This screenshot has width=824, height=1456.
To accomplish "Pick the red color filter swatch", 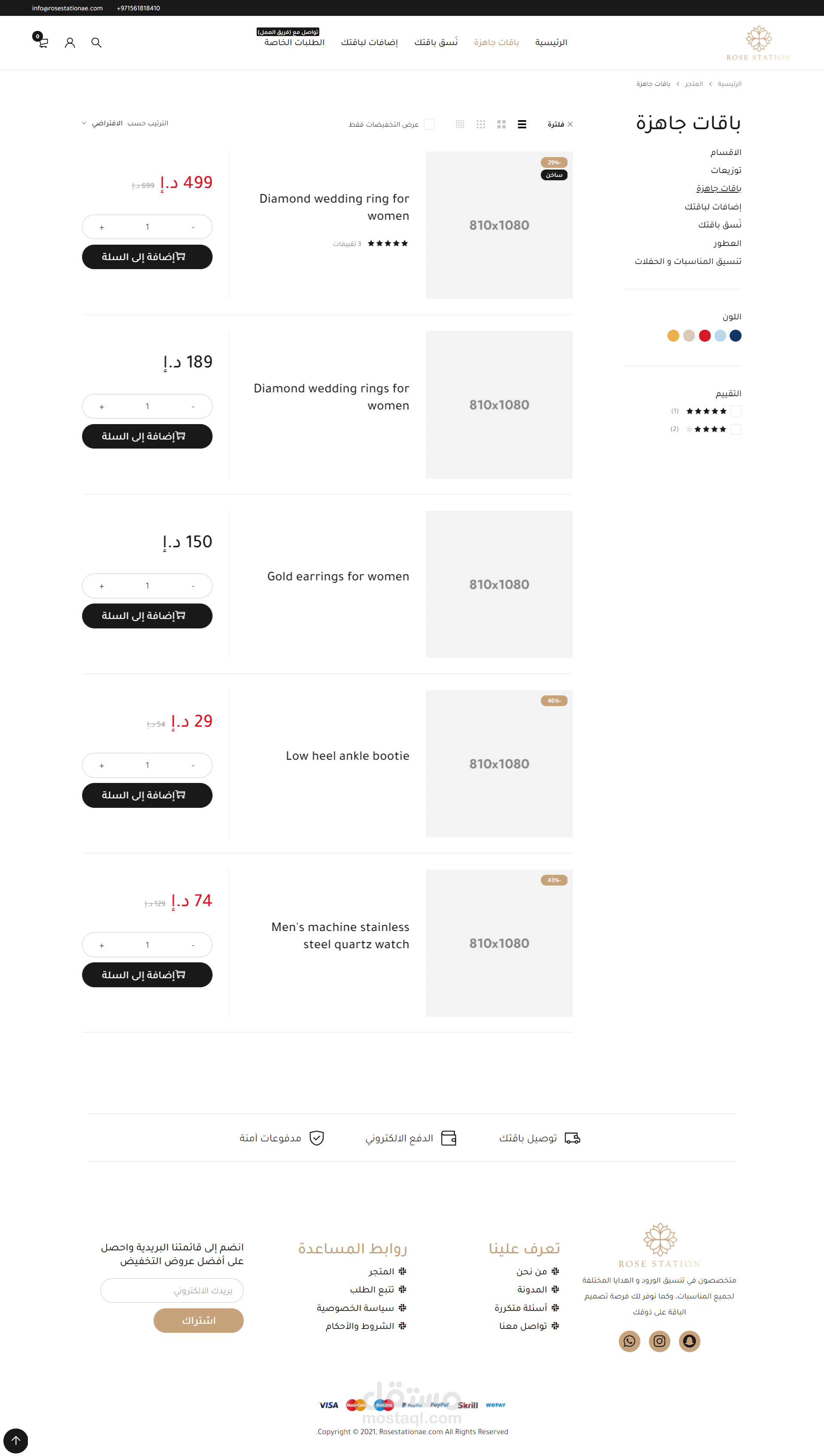I will point(705,336).
